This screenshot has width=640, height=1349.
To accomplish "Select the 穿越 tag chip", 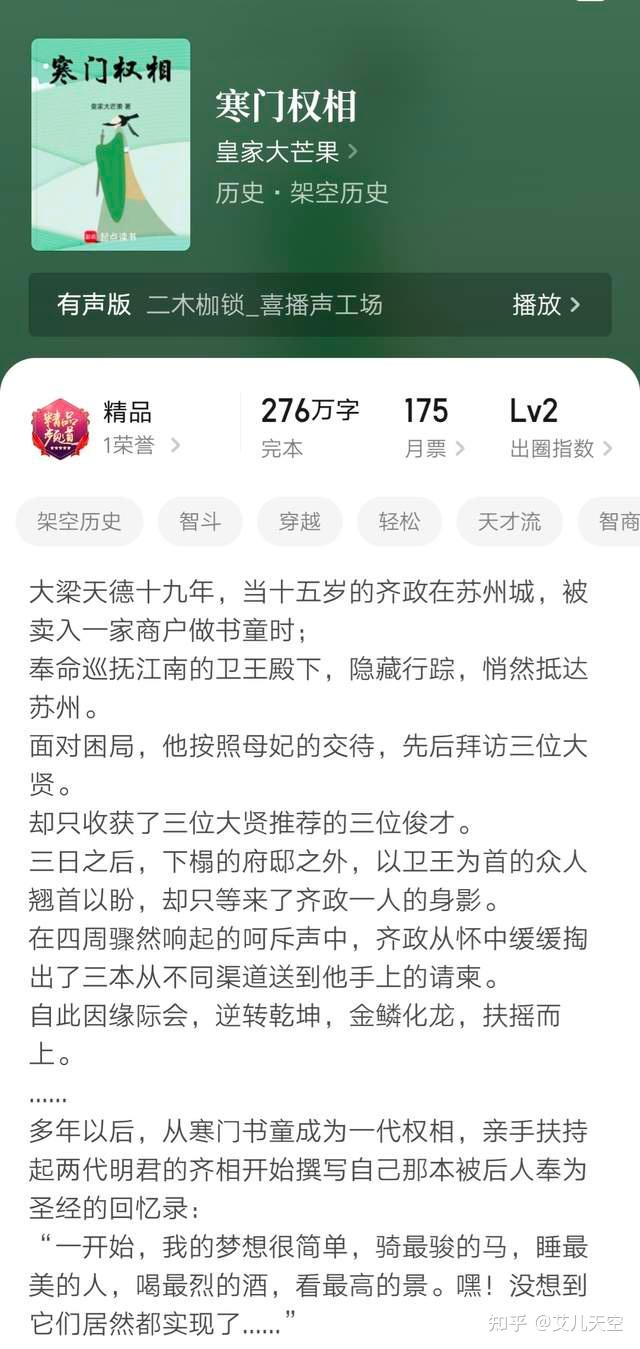I will click(300, 521).
